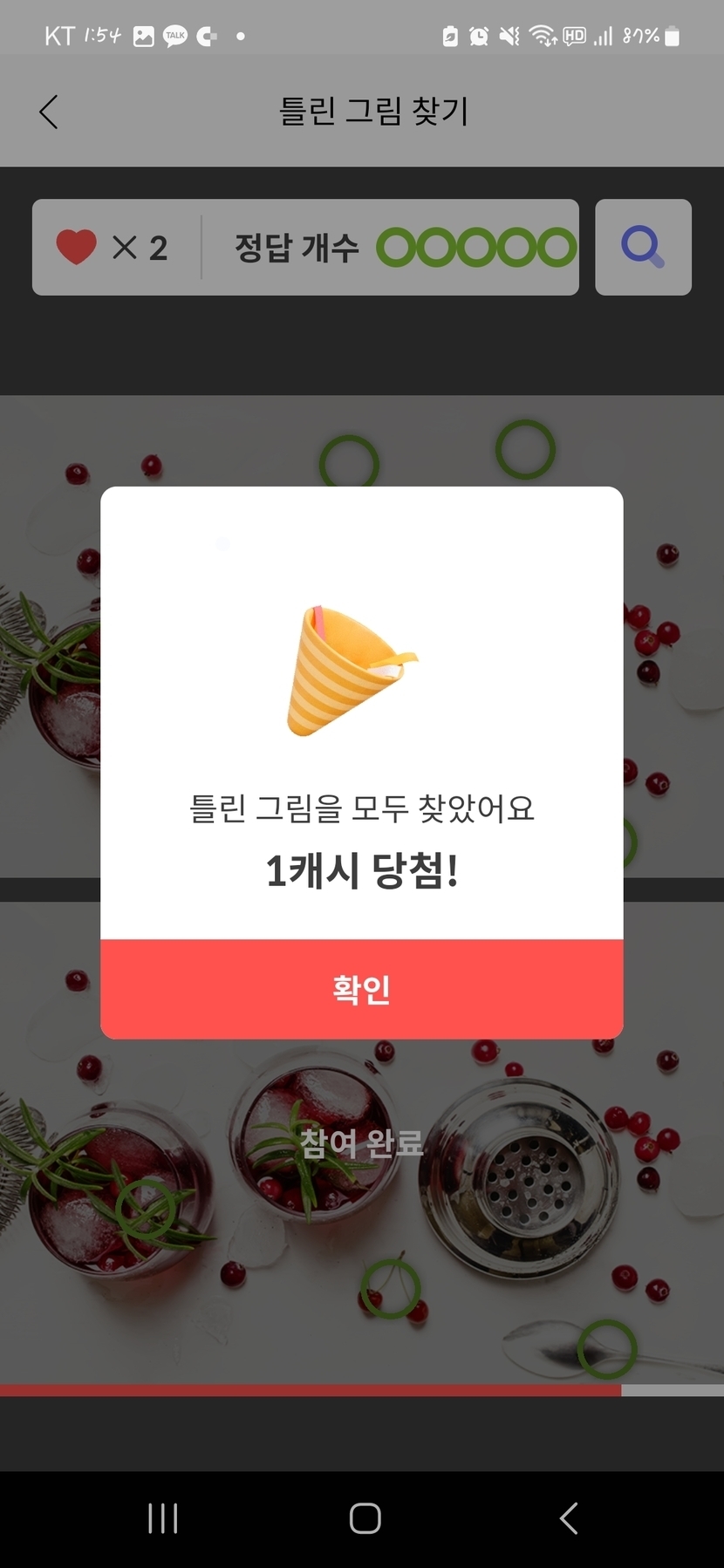Viewport: 724px width, 1568px height.
Task: Tap the magnifier hint button
Action: pyautogui.click(x=643, y=247)
